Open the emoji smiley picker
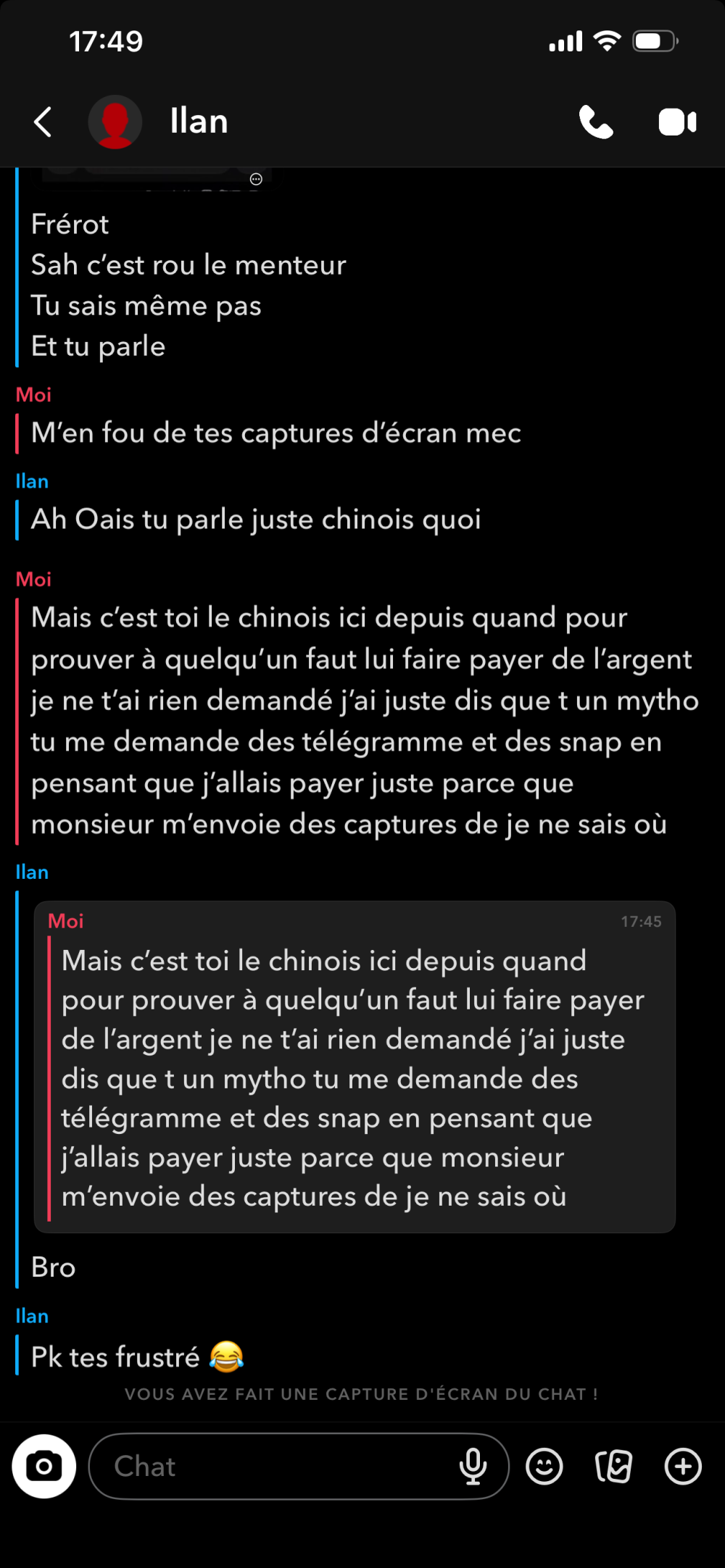The width and height of the screenshot is (725, 1568). pos(544,1467)
